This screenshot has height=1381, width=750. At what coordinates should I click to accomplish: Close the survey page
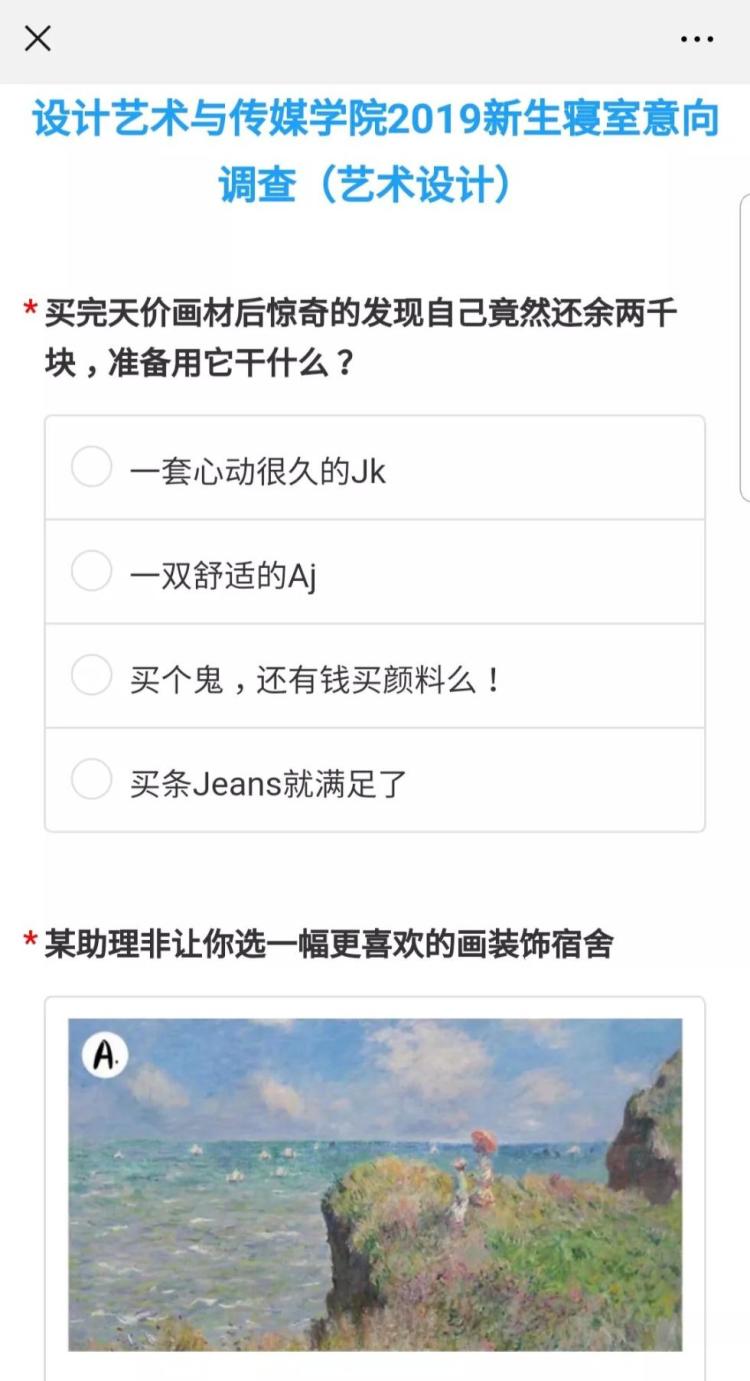[38, 39]
